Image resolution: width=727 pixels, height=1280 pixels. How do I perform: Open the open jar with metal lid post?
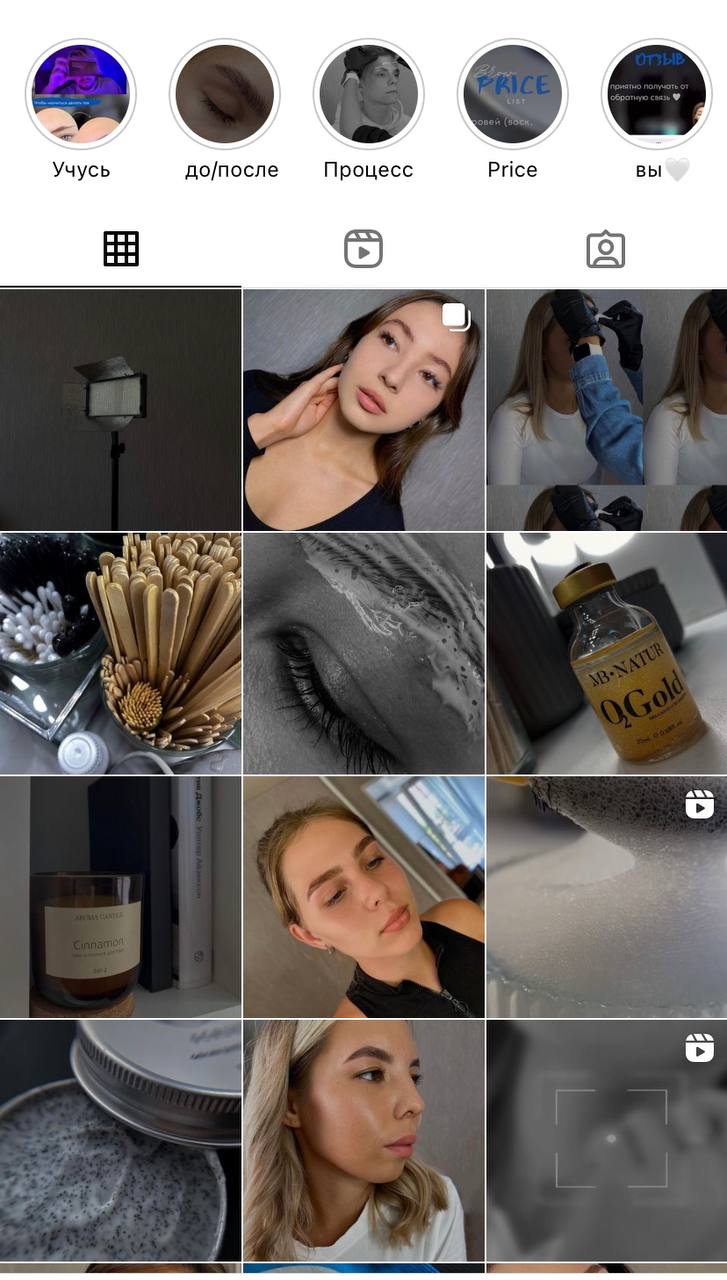tap(120, 1141)
